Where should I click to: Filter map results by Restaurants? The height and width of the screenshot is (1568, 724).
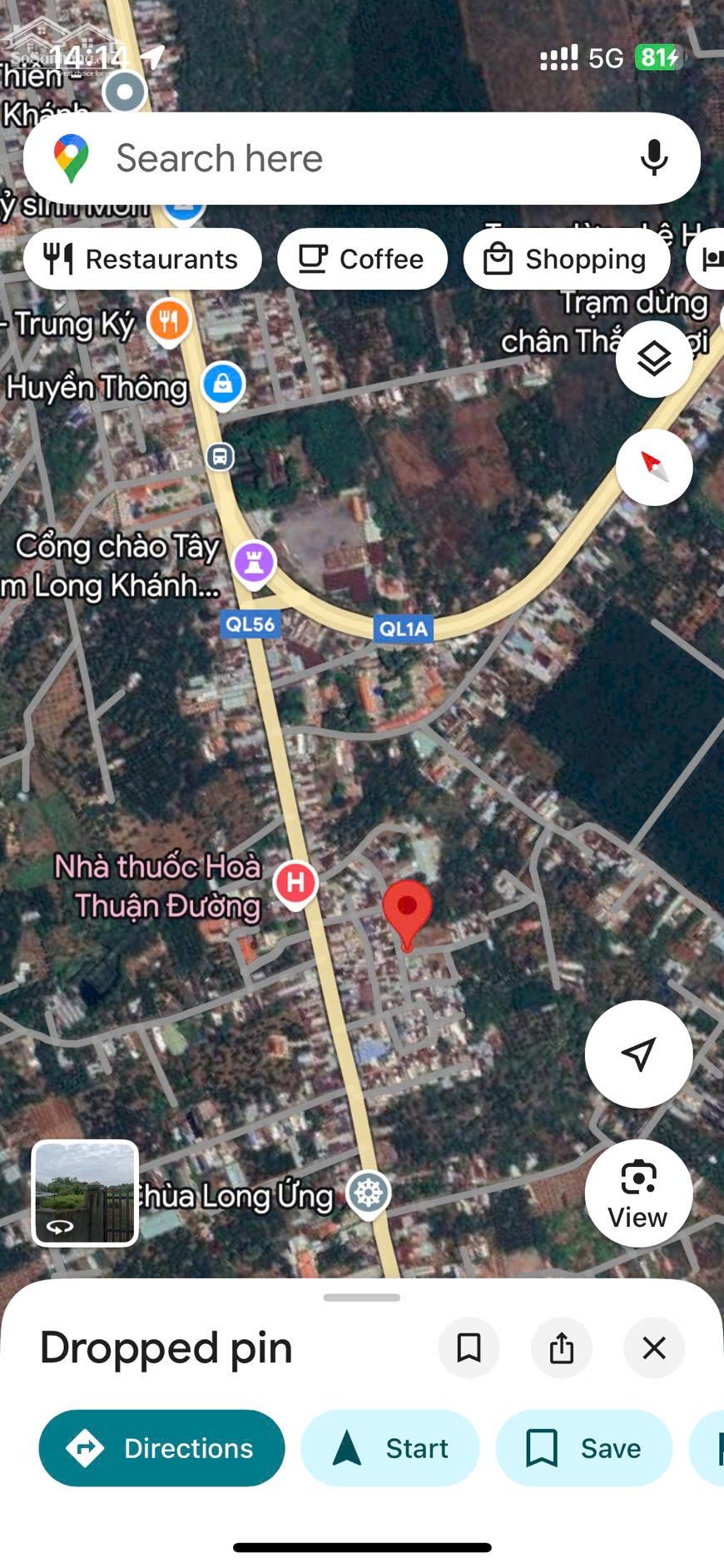pyautogui.click(x=142, y=259)
